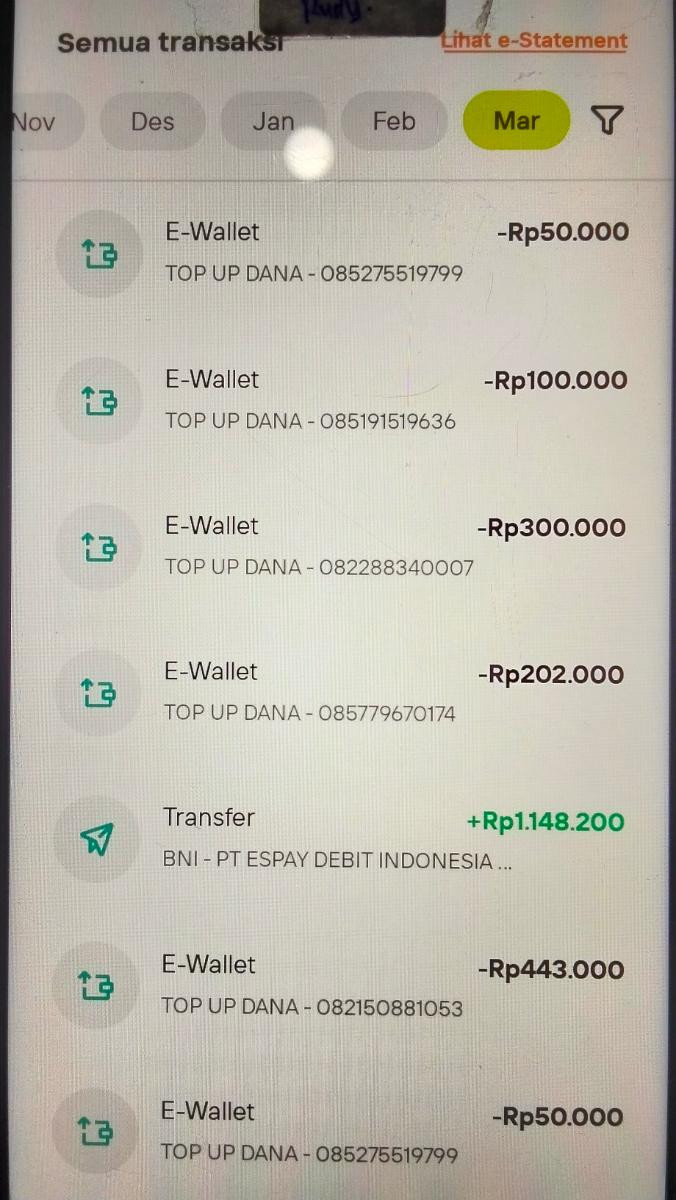This screenshot has height=1200, width=676.
Task: Tap the selected Mar month chip
Action: pyautogui.click(x=516, y=122)
